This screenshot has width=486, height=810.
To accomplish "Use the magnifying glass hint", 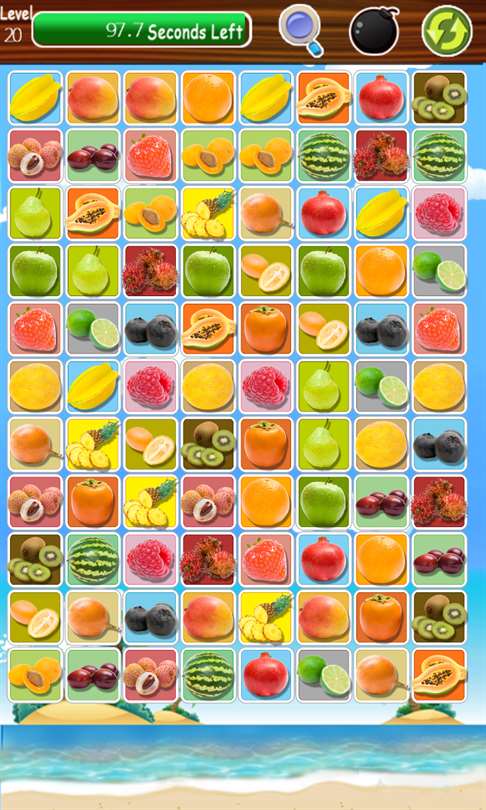I will [x=302, y=30].
